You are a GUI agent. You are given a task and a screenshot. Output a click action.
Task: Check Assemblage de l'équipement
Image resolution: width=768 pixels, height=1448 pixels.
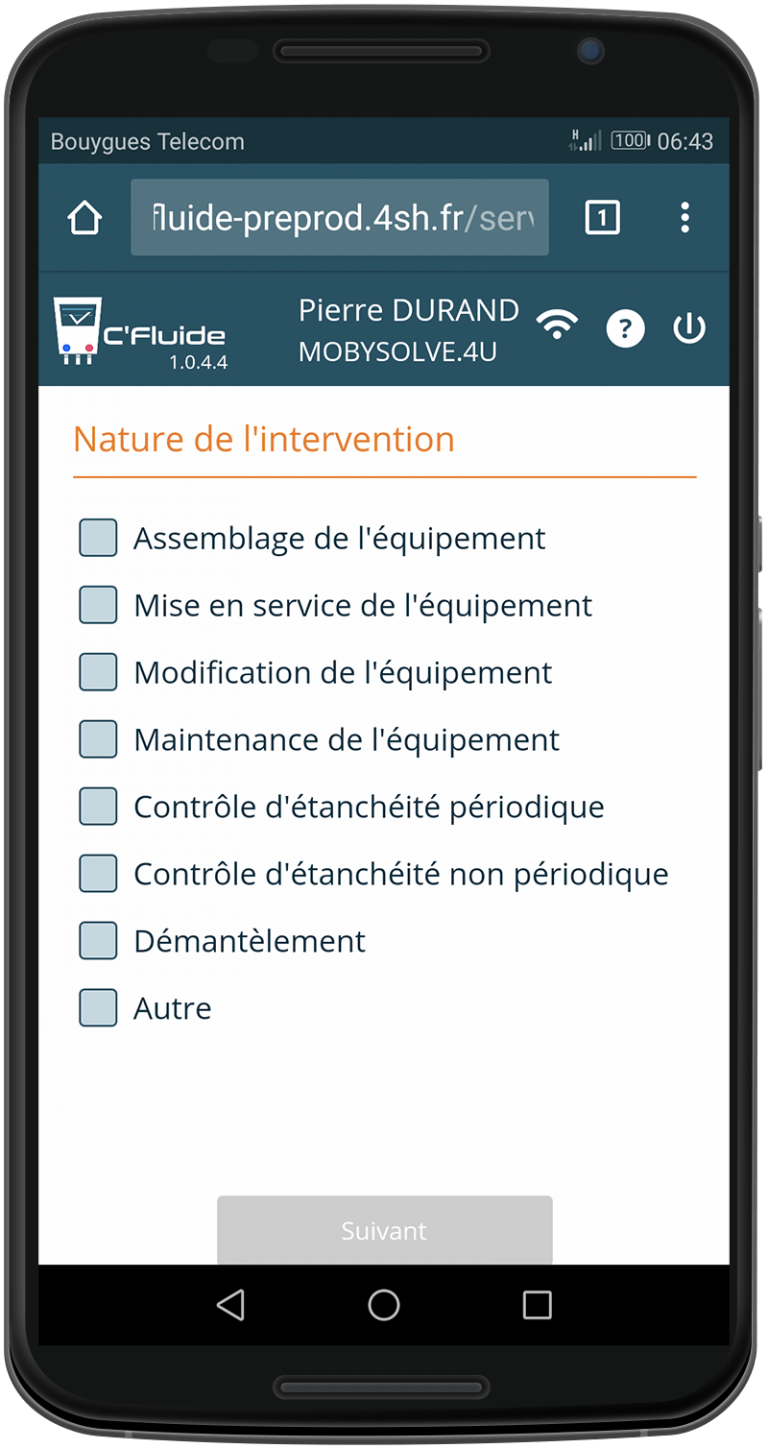tap(98, 538)
